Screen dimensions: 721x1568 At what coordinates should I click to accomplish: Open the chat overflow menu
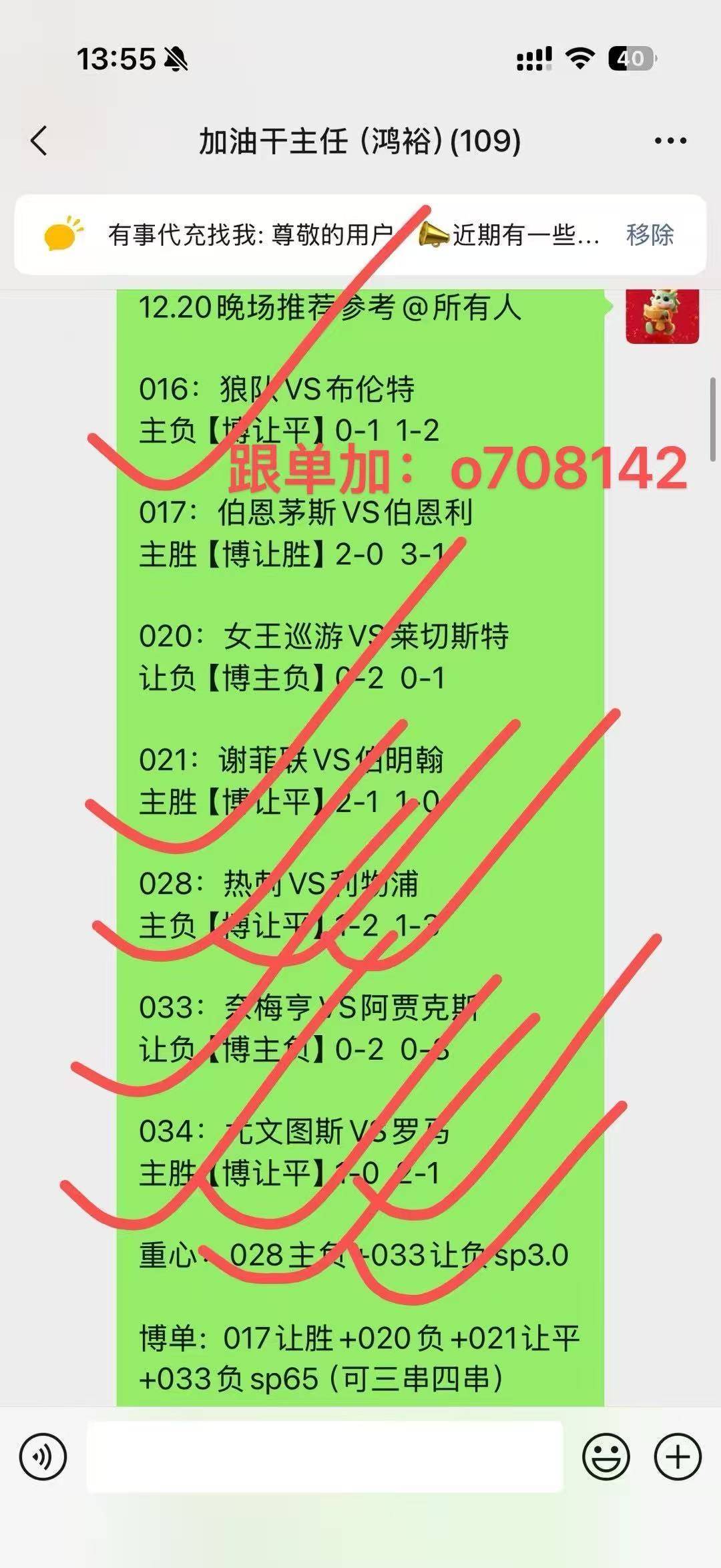[x=670, y=141]
